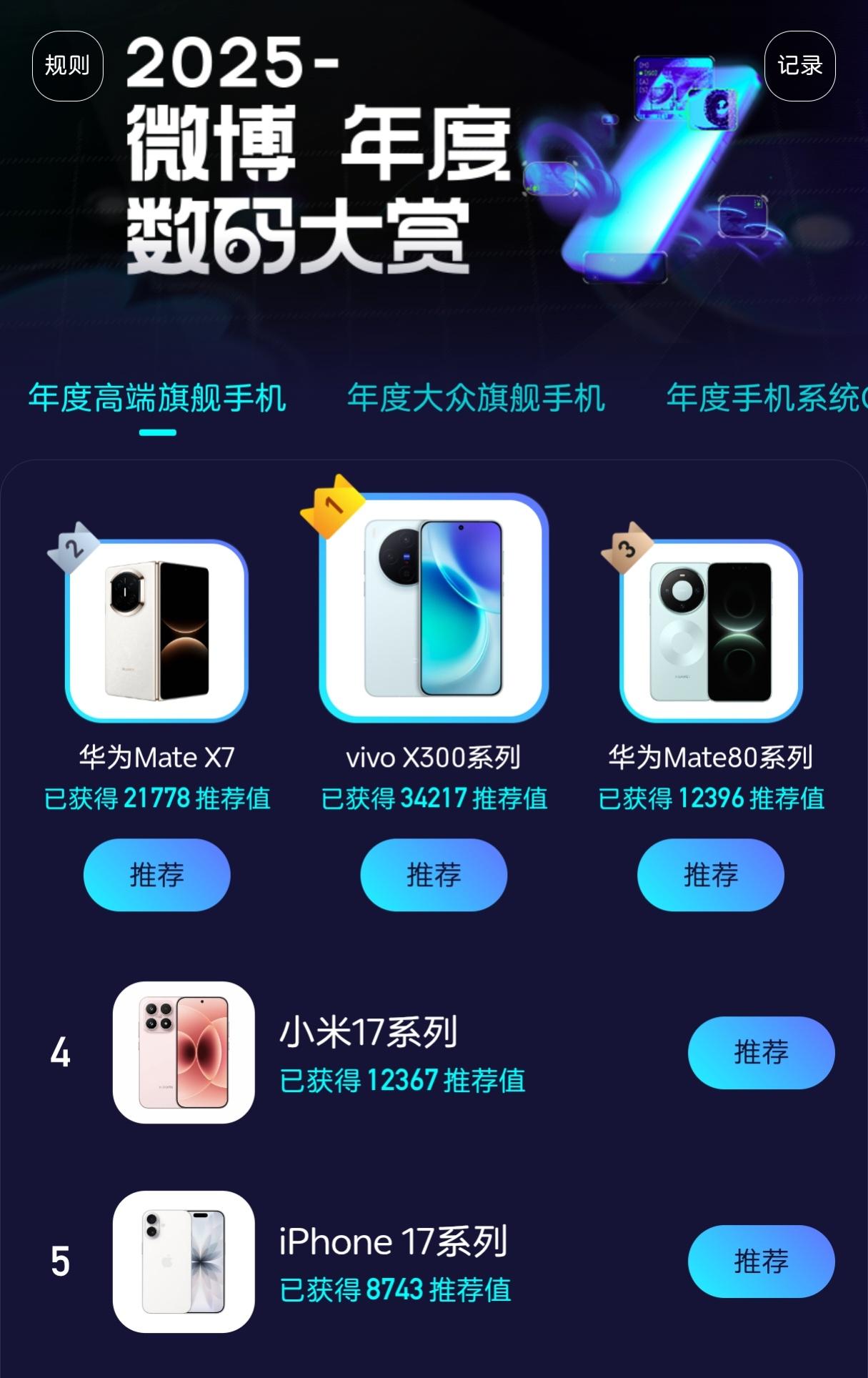Image resolution: width=868 pixels, height=1378 pixels.
Task: Click the bronze rank 3 badge on 华为Mate80 card
Action: click(627, 547)
